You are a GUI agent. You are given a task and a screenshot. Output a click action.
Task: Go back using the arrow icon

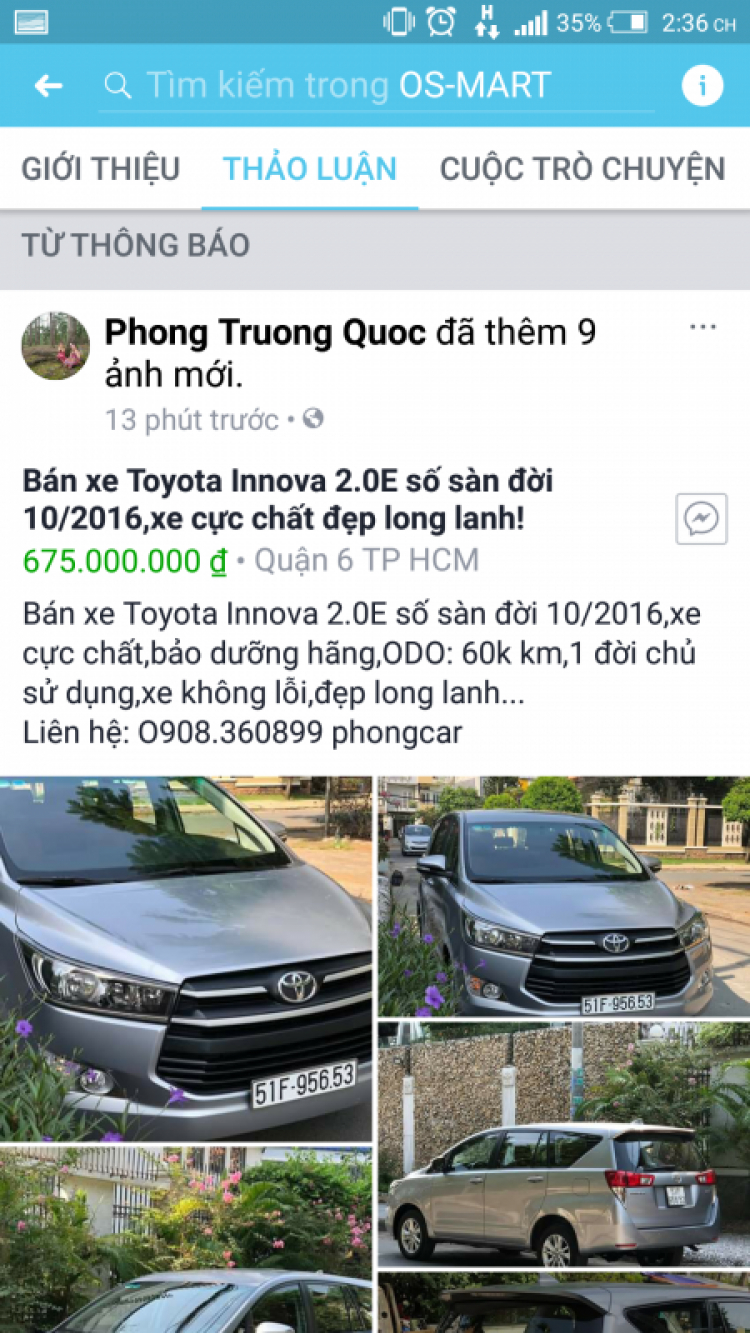48,86
